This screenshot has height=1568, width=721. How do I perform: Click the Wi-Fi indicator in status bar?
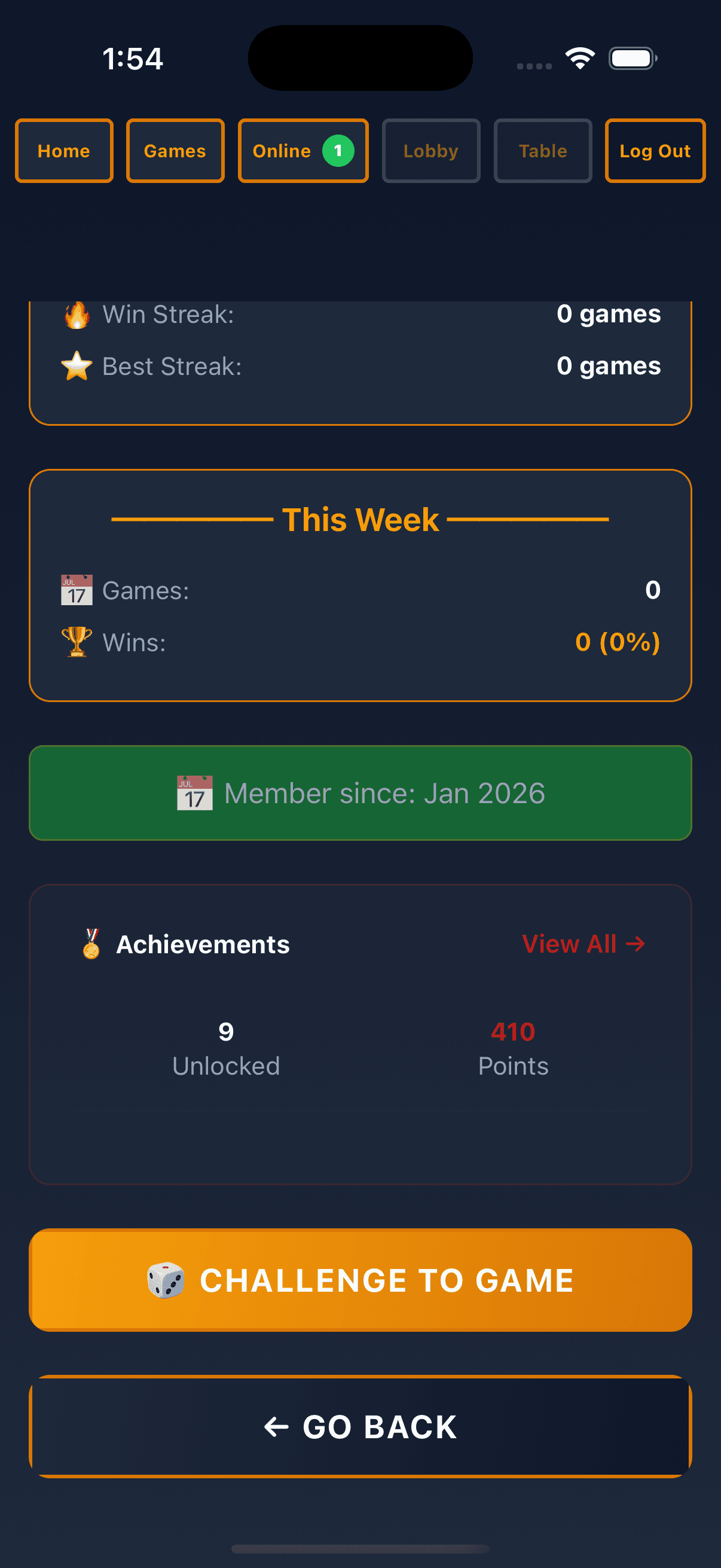(x=579, y=57)
